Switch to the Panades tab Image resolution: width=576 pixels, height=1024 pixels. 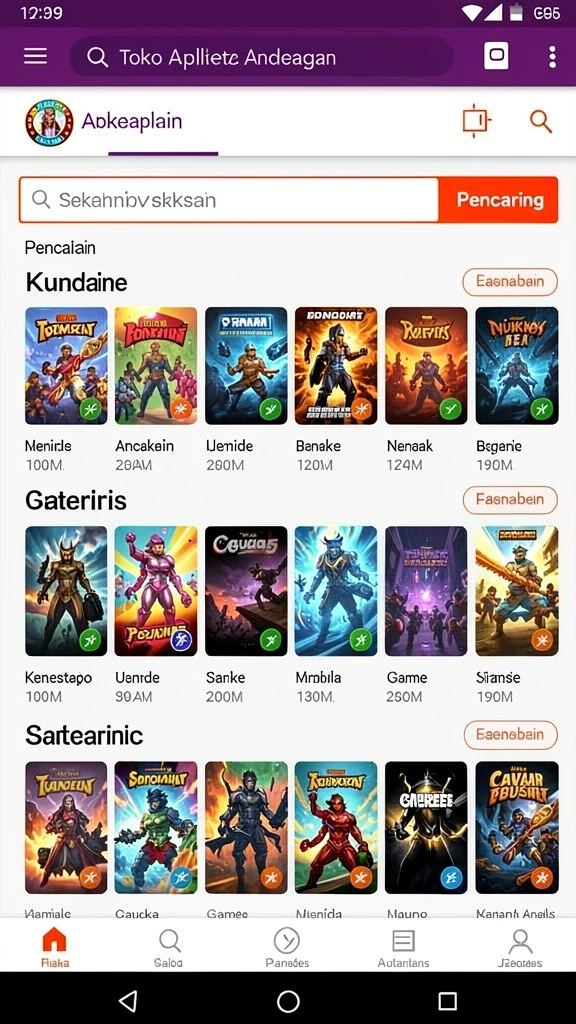[287, 947]
